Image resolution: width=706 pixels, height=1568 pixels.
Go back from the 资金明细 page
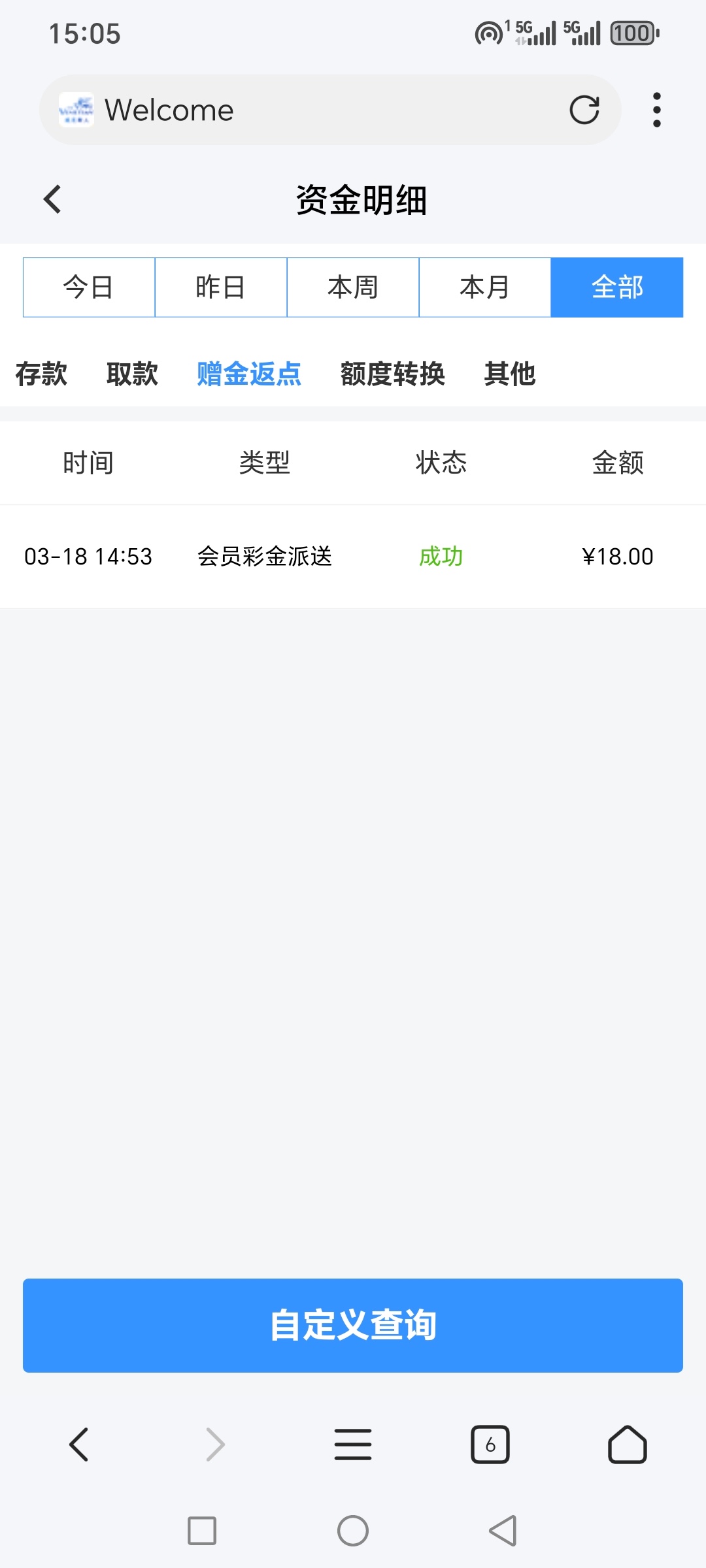pos(52,199)
